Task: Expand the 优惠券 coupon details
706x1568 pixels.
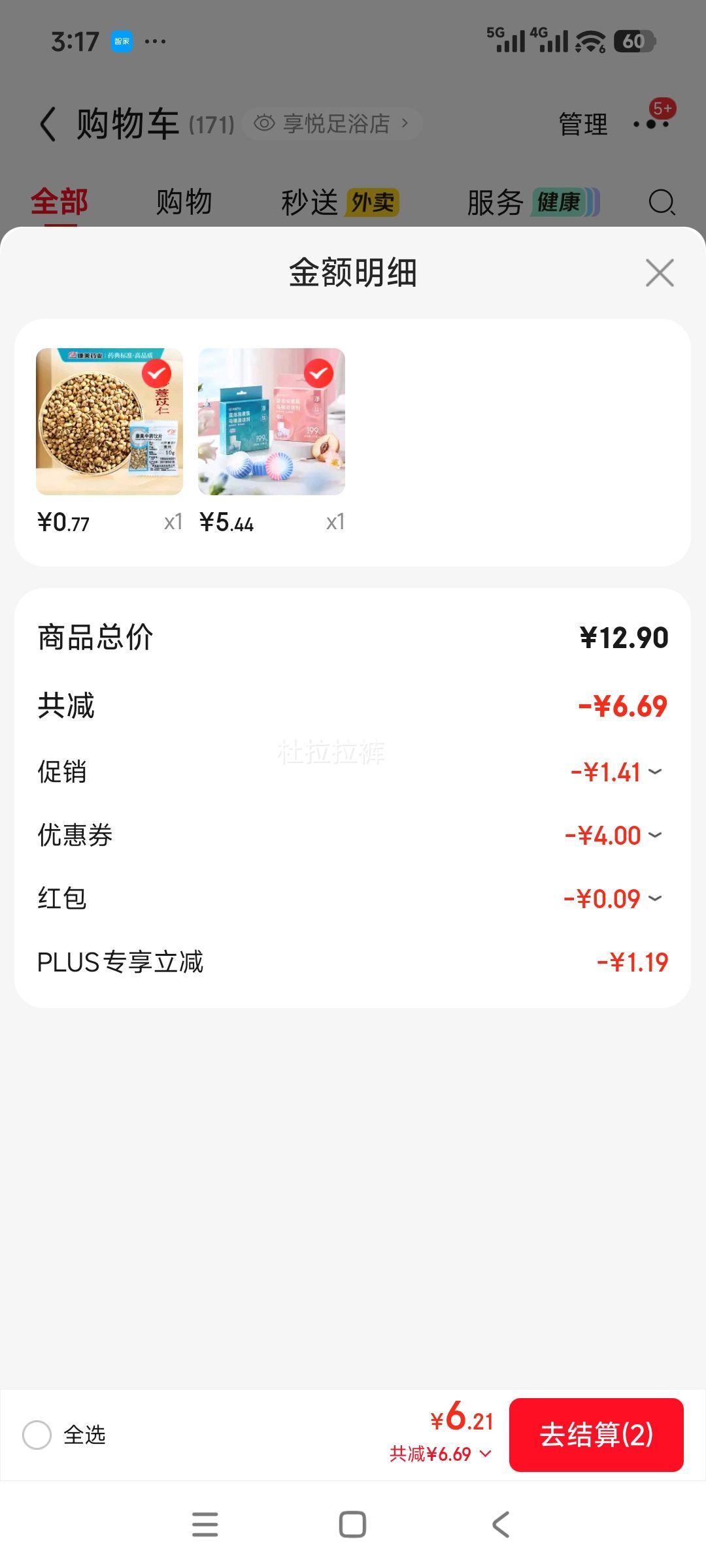Action: (656, 835)
